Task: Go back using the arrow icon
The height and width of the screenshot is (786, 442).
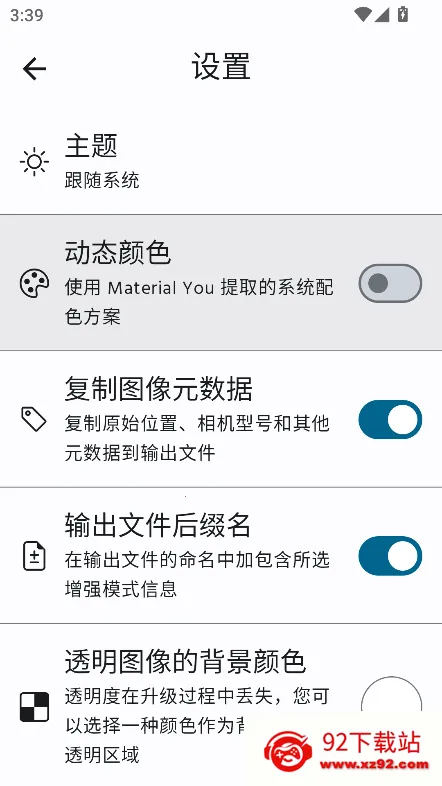Action: pos(34,68)
